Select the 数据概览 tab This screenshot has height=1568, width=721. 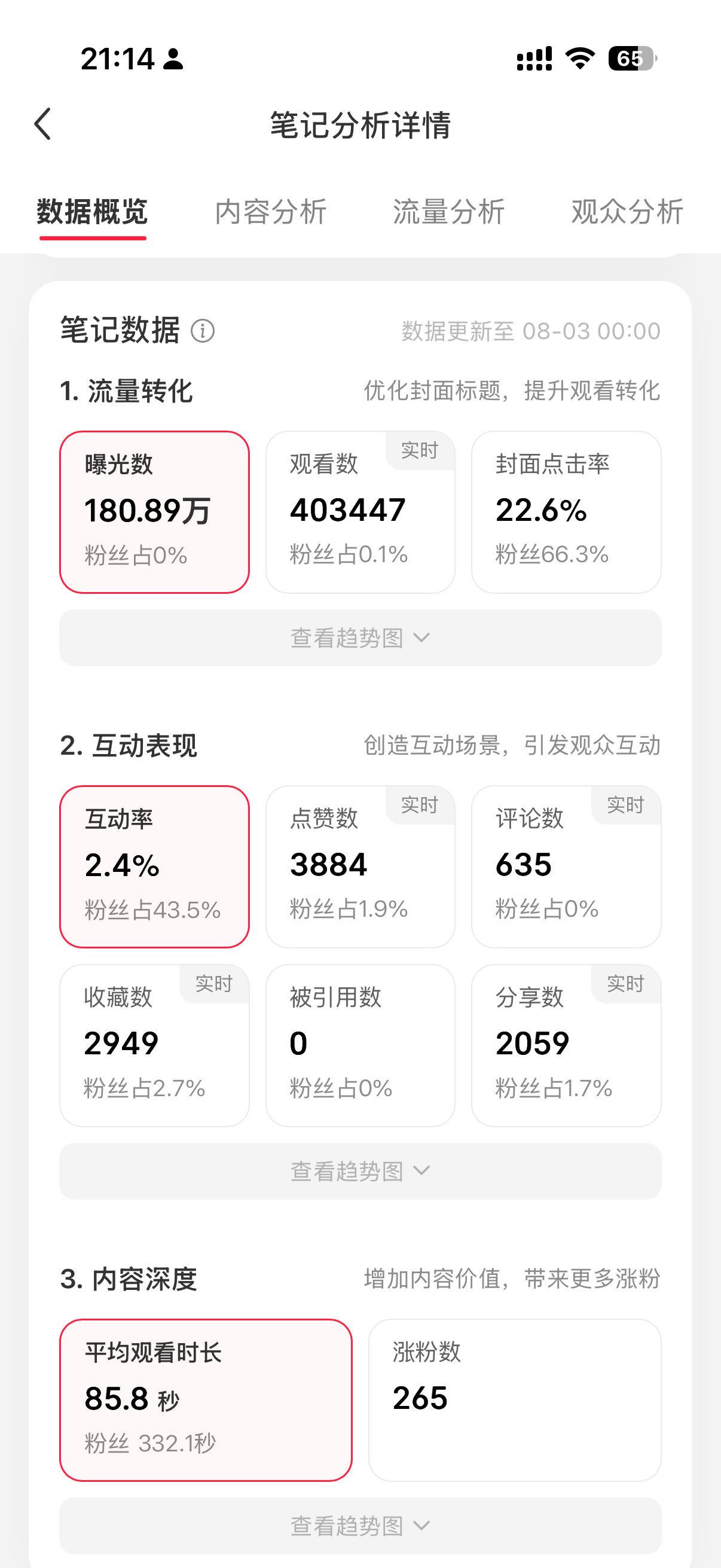coord(93,212)
